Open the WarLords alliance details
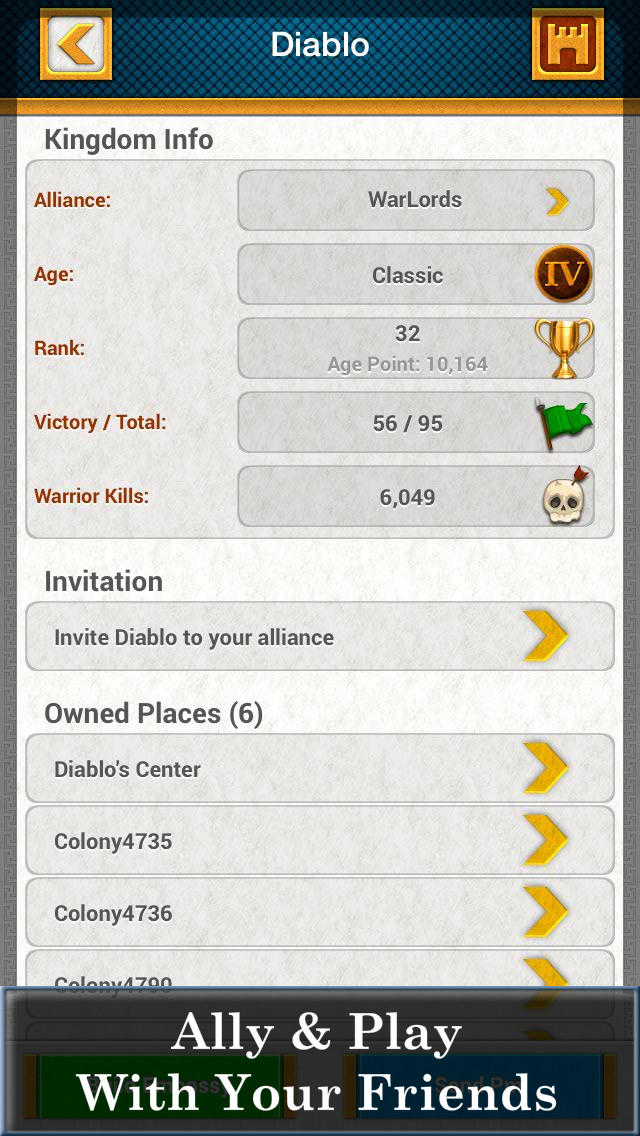Screen dimensions: 640x1136 pyautogui.click(x=416, y=200)
